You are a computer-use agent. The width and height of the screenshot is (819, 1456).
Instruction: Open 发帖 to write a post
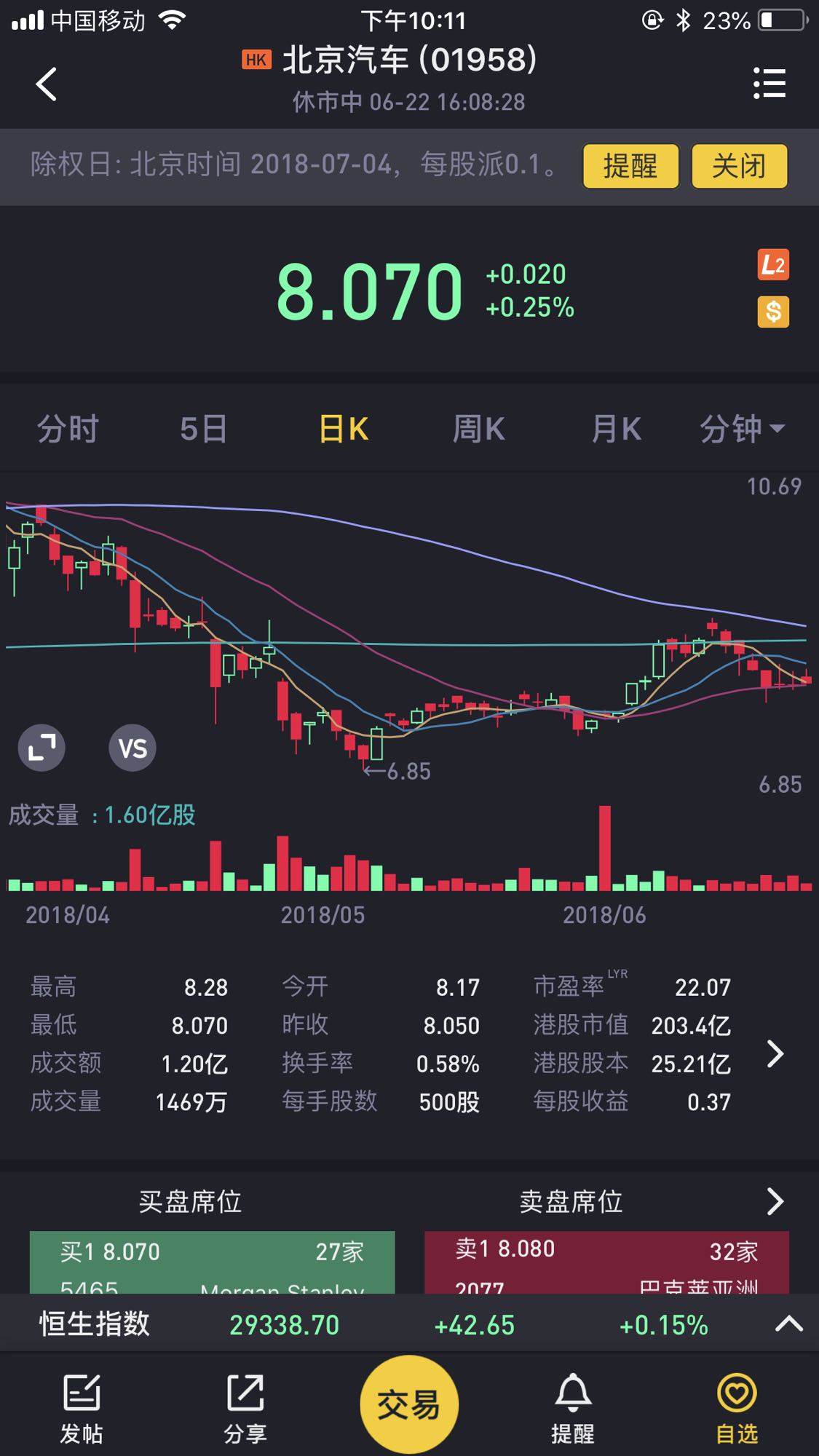point(82,1409)
